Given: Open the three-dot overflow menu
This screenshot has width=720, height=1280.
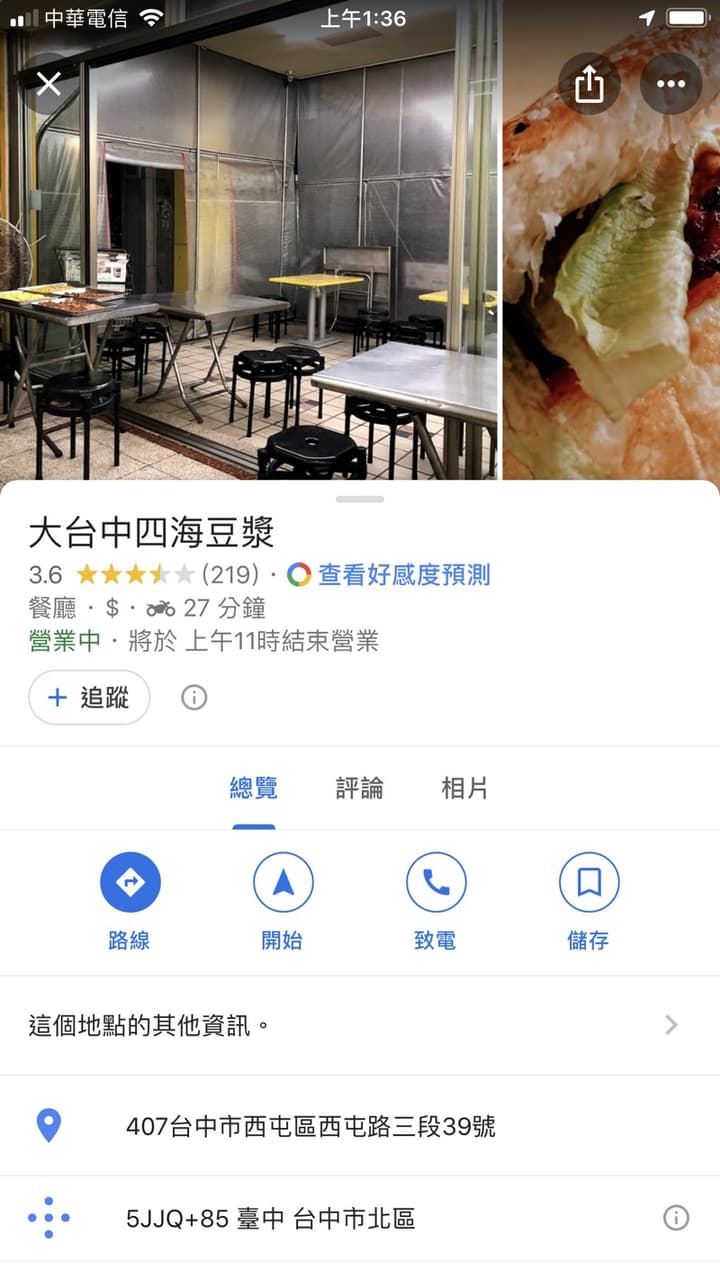Looking at the screenshot, I should pyautogui.click(x=671, y=84).
